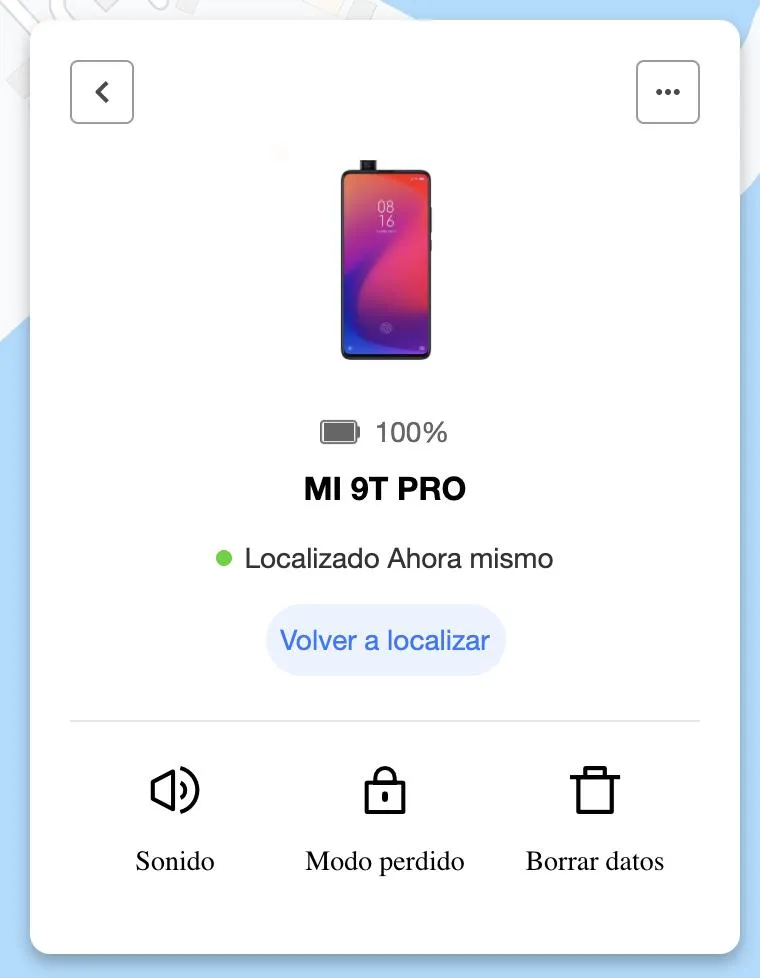Collapse this view with the left chevron

click(x=101, y=91)
